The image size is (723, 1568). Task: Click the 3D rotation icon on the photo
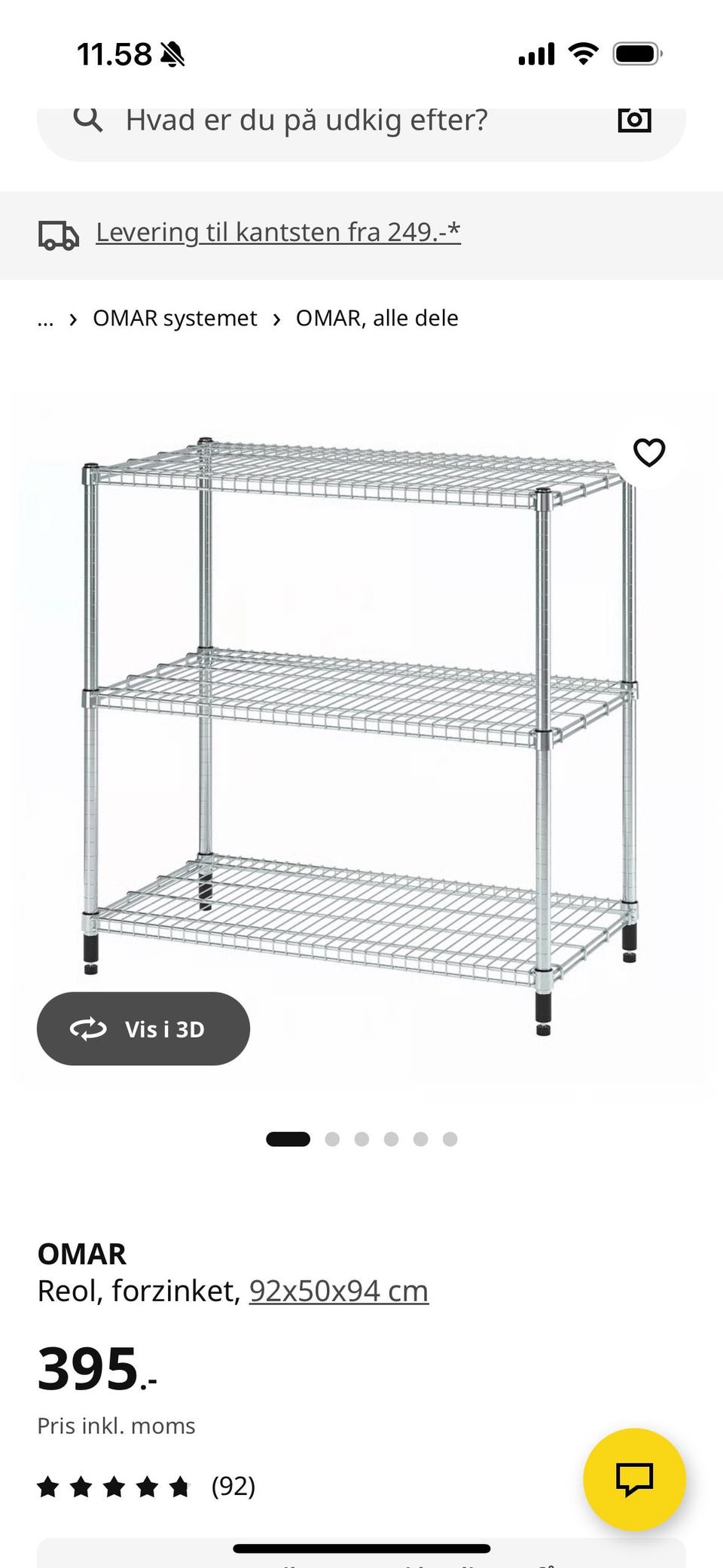coord(88,1029)
